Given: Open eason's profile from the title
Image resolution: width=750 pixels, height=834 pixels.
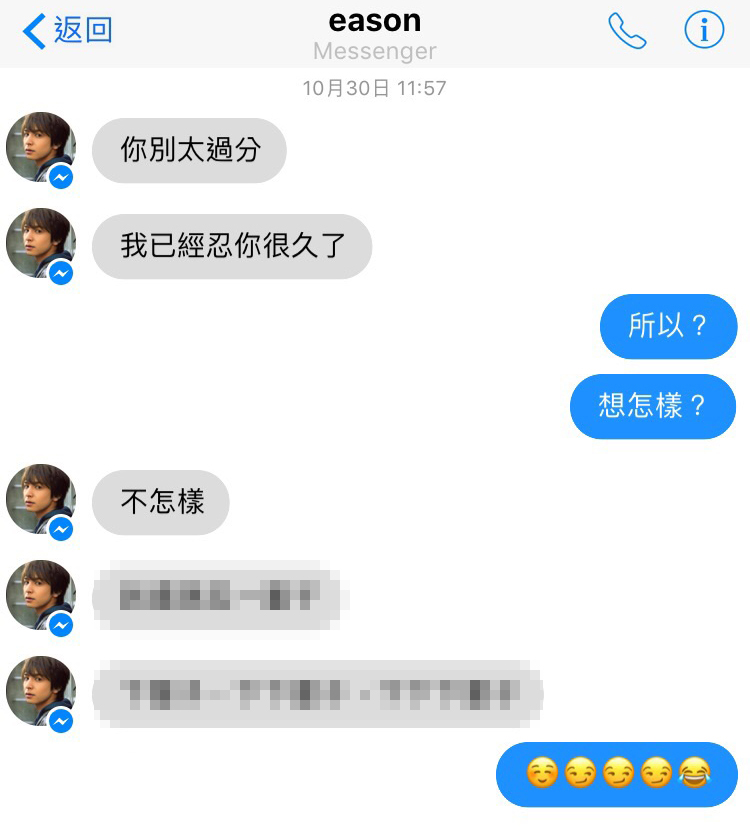Looking at the screenshot, I should 375,22.
